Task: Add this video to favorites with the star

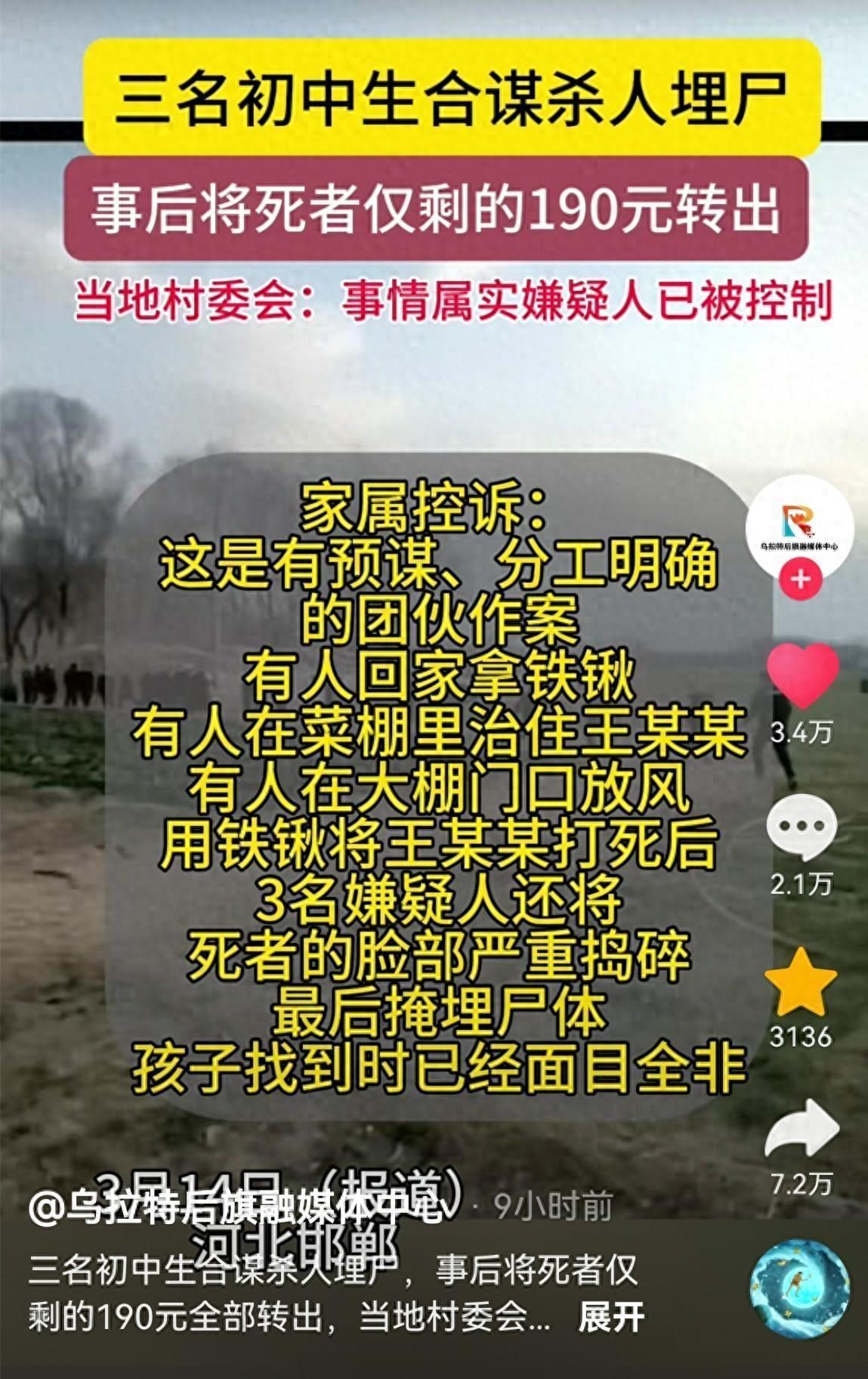Action: (801, 983)
